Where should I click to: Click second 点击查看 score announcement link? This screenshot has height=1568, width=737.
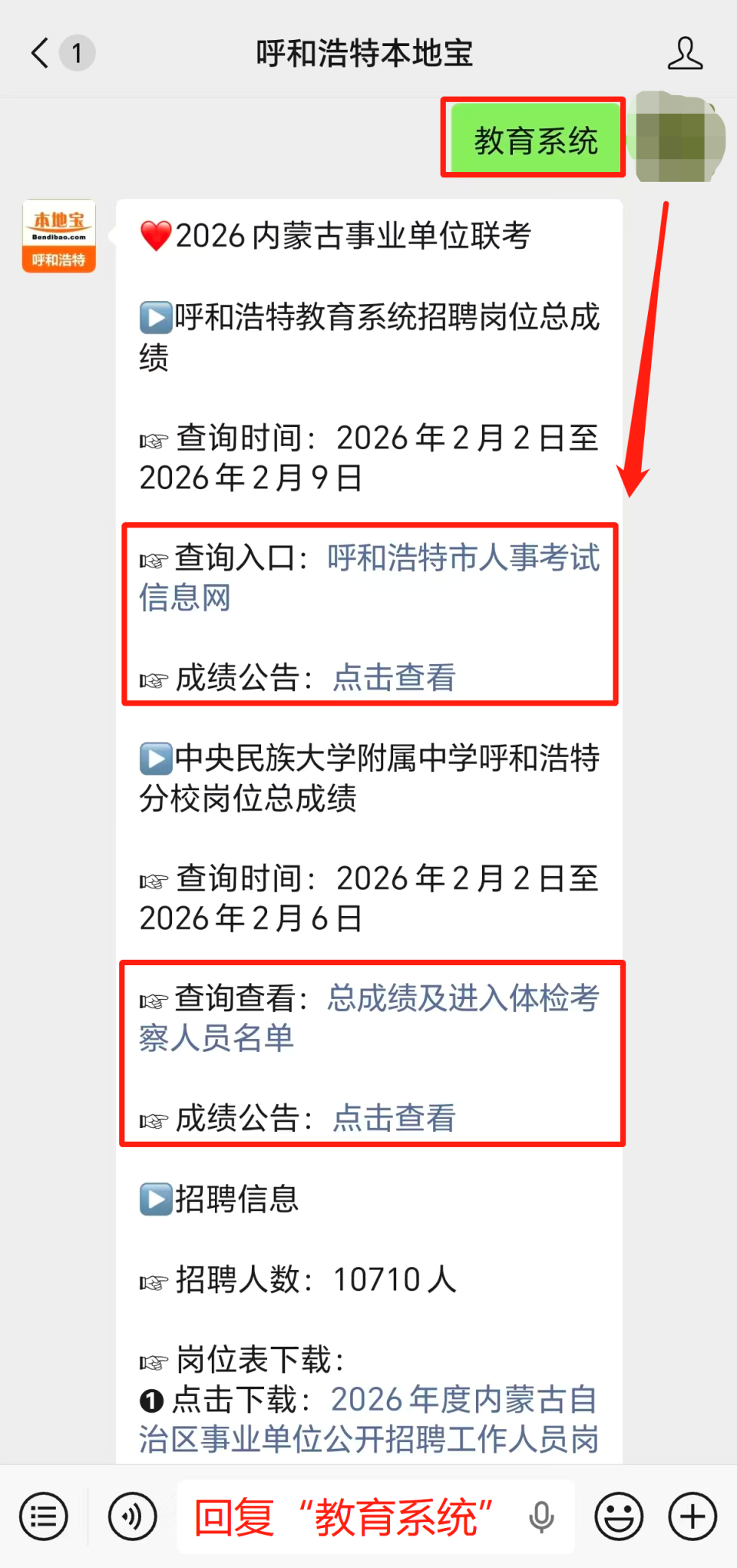393,1119
